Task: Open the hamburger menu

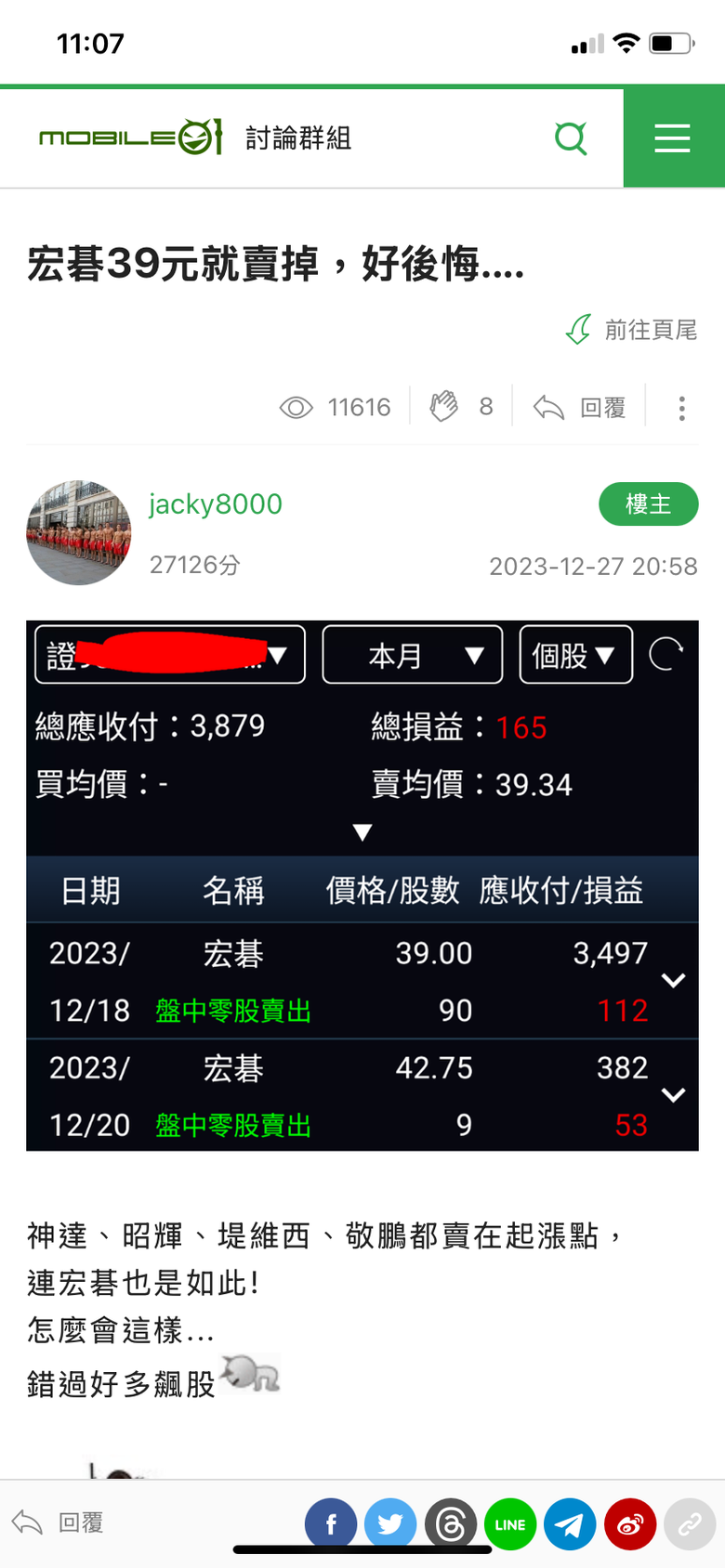Action: tap(672, 138)
